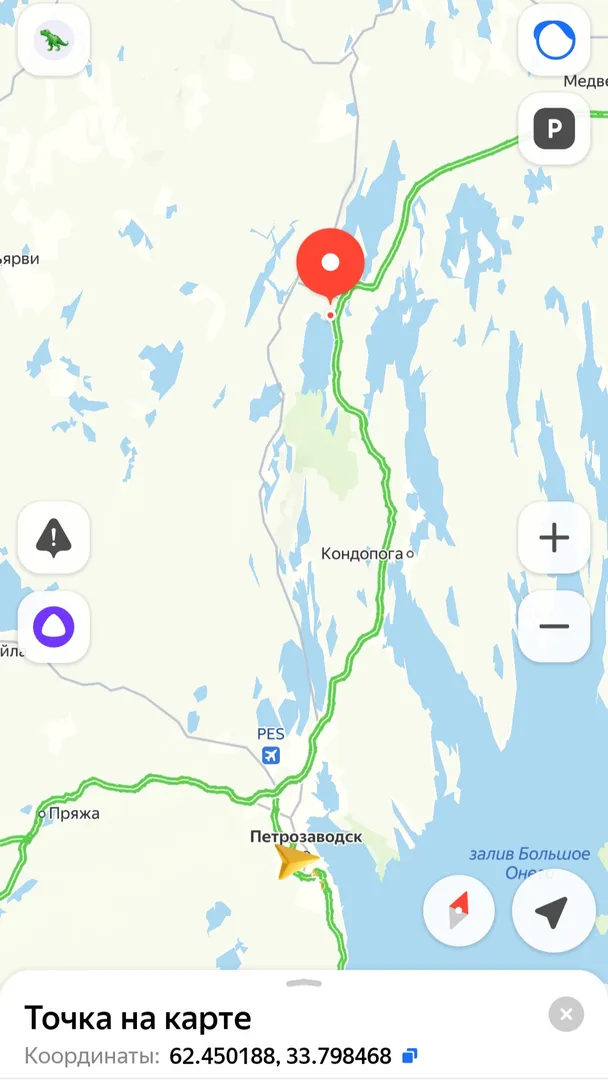Expand the bottom card handle
The width and height of the screenshot is (608, 1080).
tap(304, 984)
